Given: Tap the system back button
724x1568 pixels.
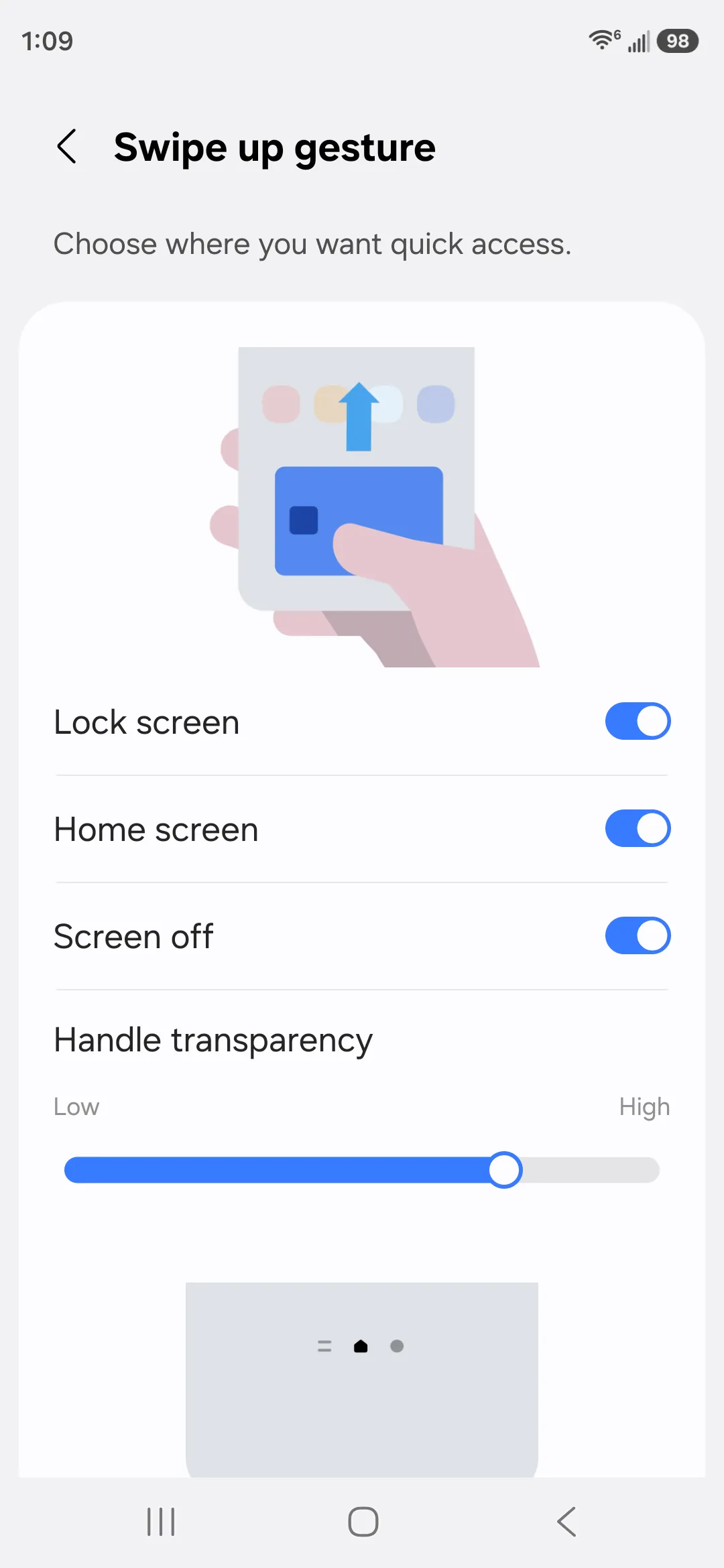Looking at the screenshot, I should pos(566,1521).
